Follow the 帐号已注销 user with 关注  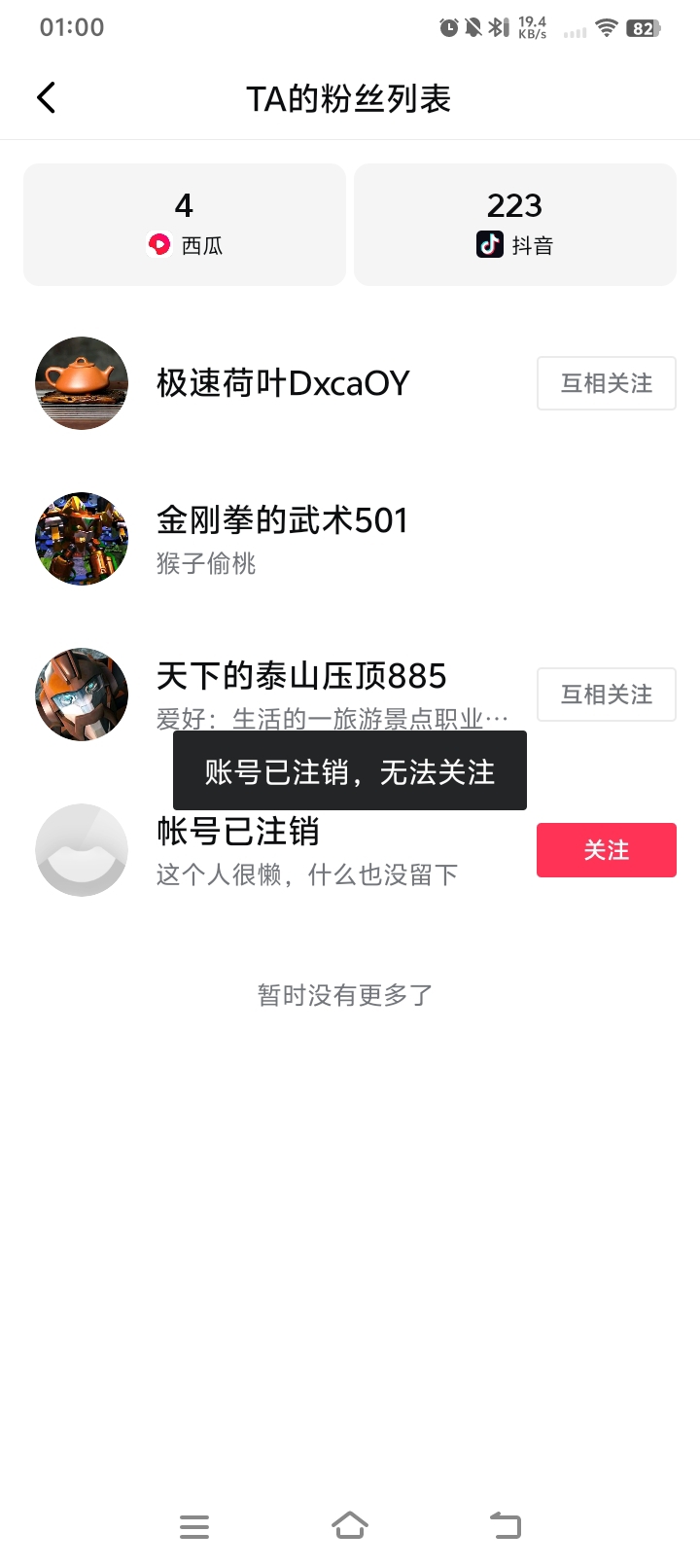tap(607, 850)
